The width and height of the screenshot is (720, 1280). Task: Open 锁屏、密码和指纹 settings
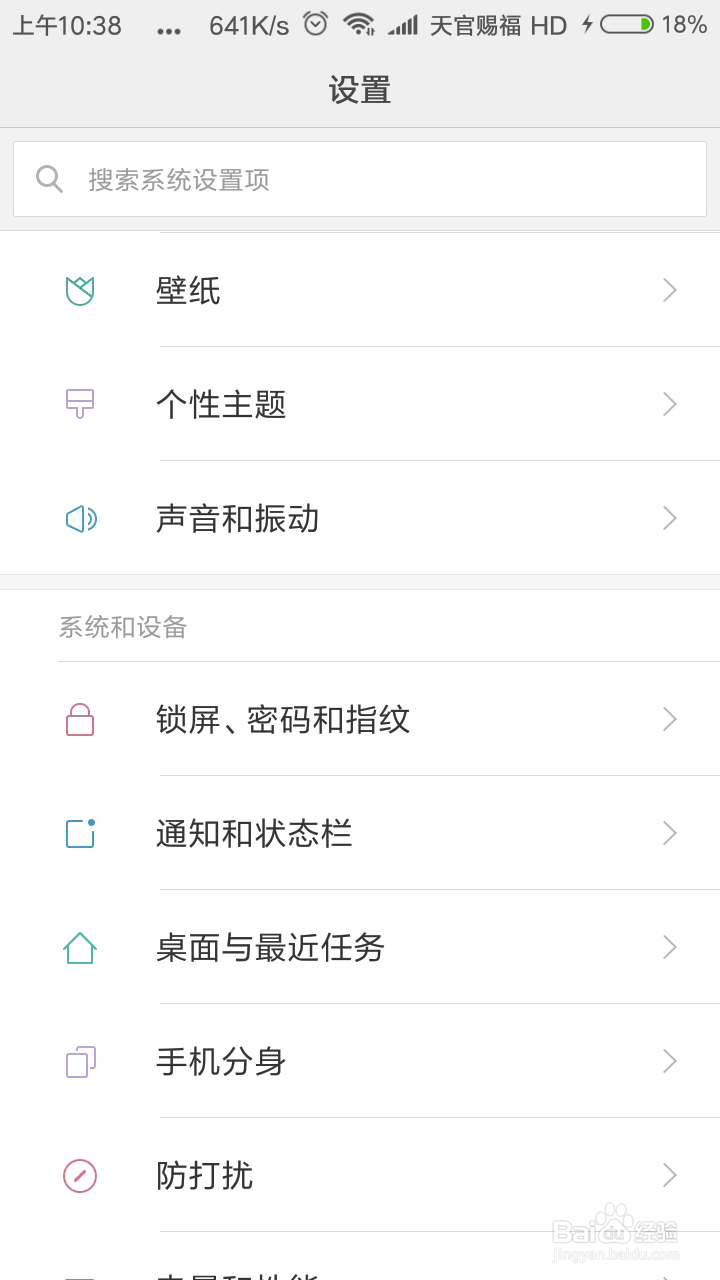pos(360,720)
